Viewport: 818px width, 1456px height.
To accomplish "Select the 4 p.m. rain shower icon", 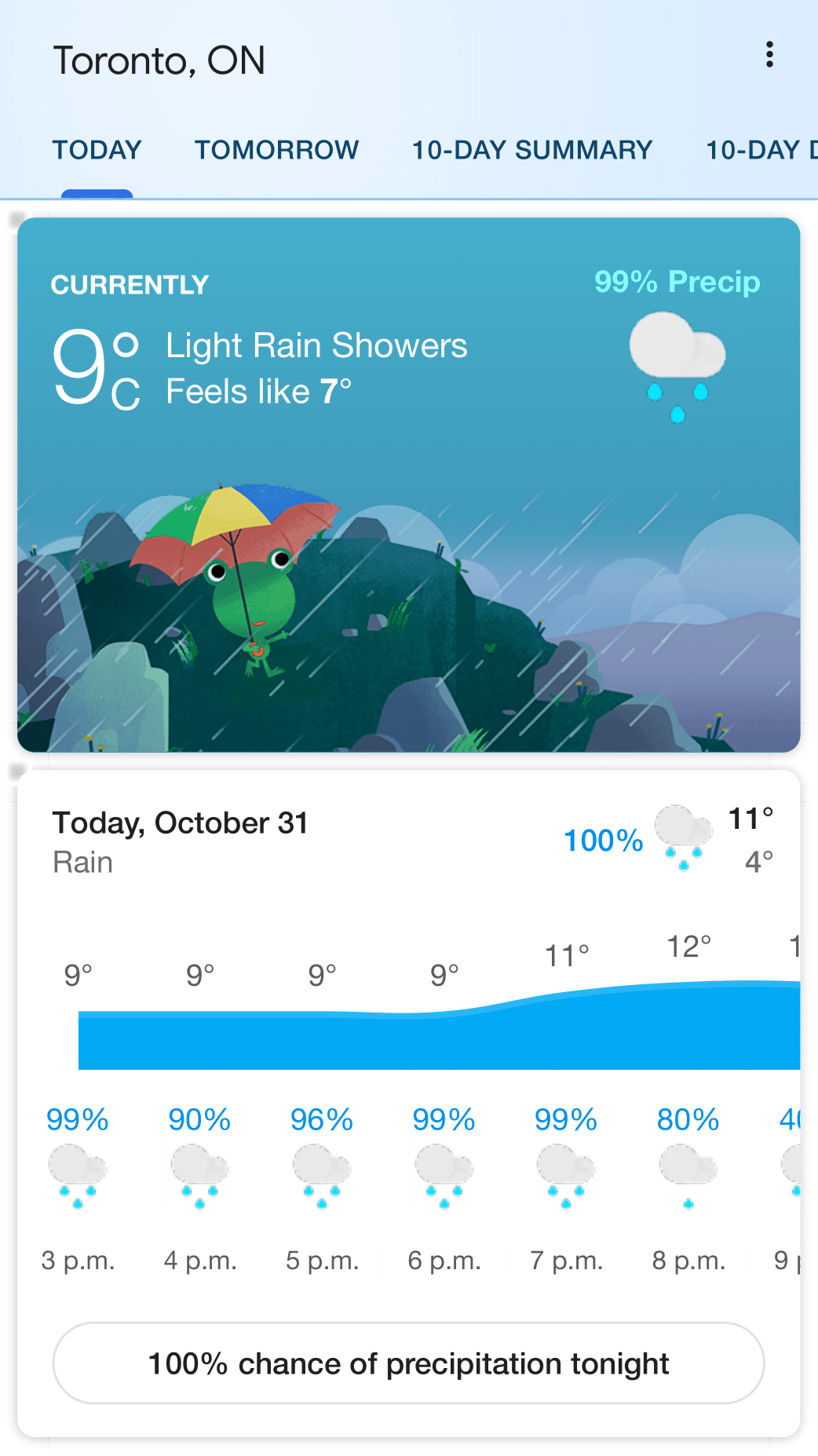I will (199, 1173).
